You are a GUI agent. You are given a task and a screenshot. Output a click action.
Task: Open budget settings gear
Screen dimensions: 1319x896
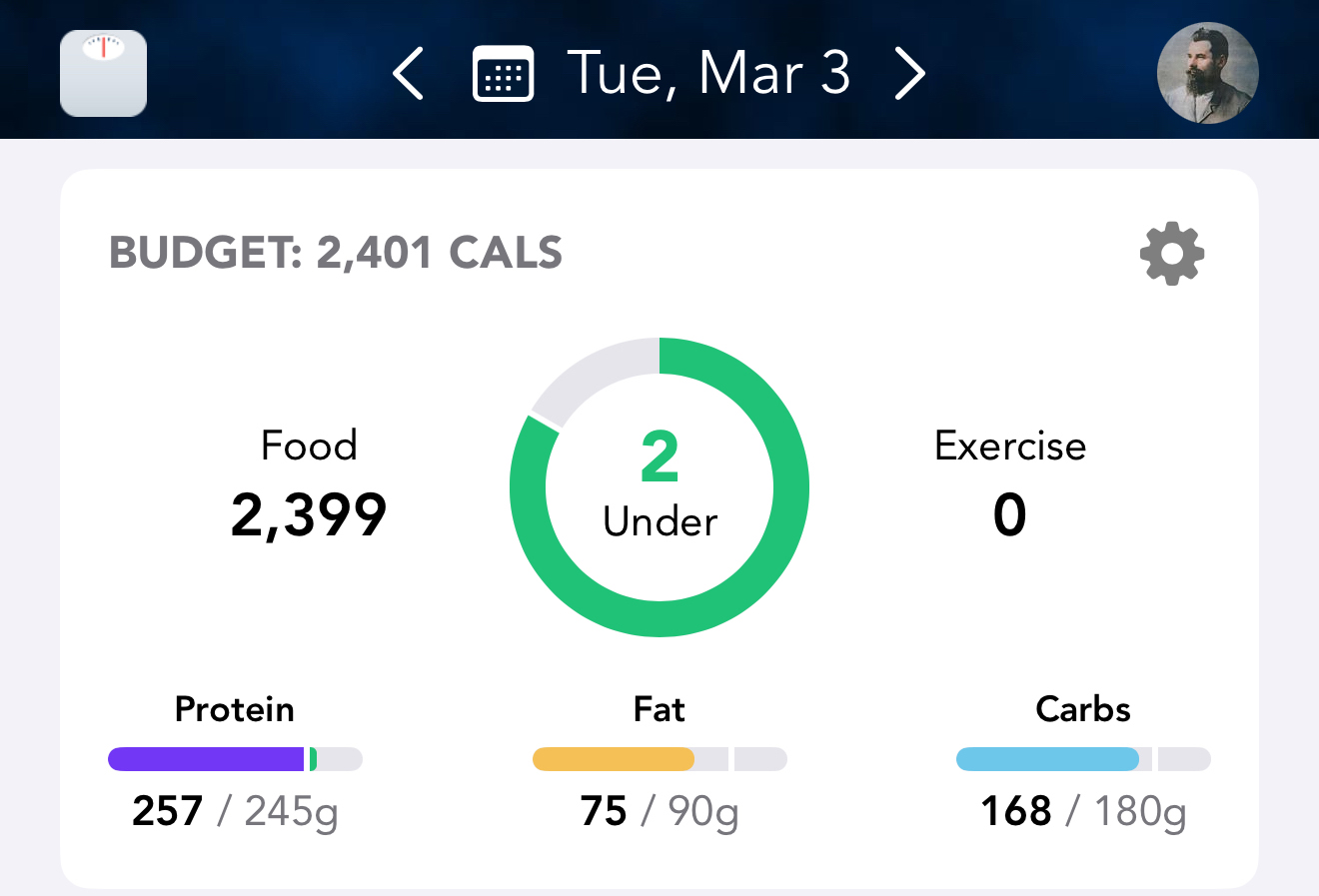coord(1172,254)
